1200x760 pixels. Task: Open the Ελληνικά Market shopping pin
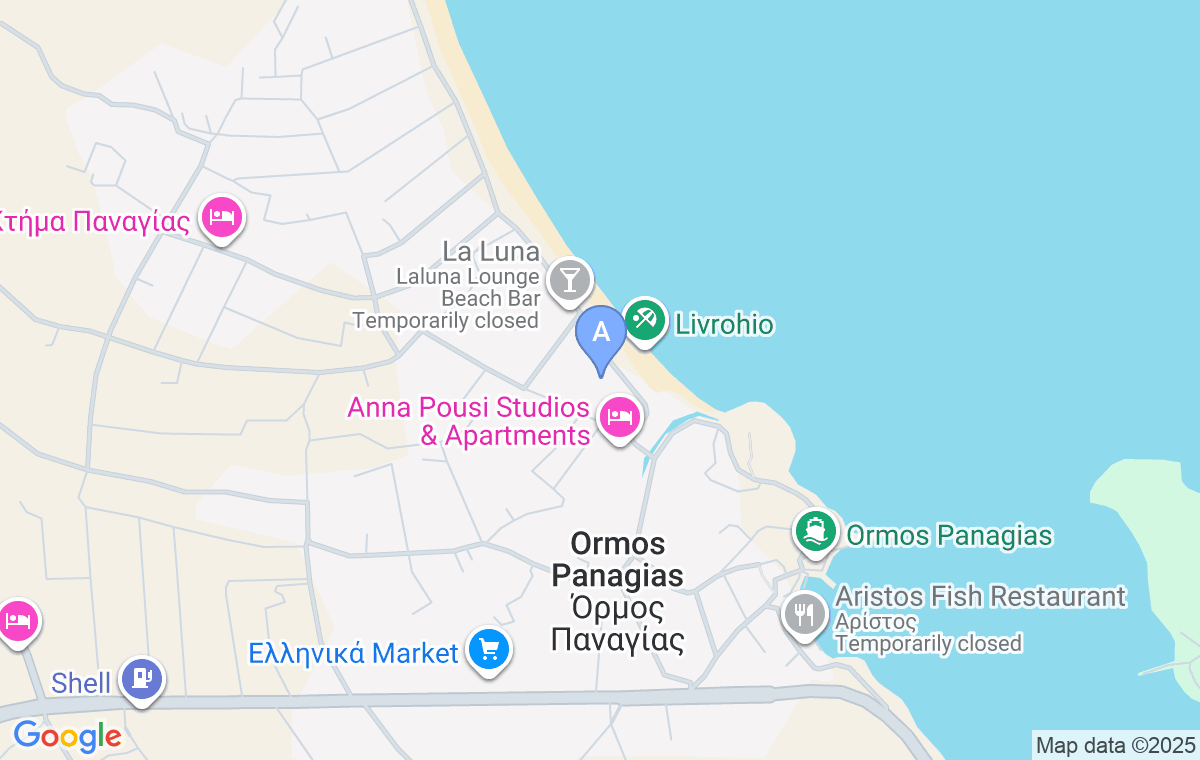(x=489, y=651)
